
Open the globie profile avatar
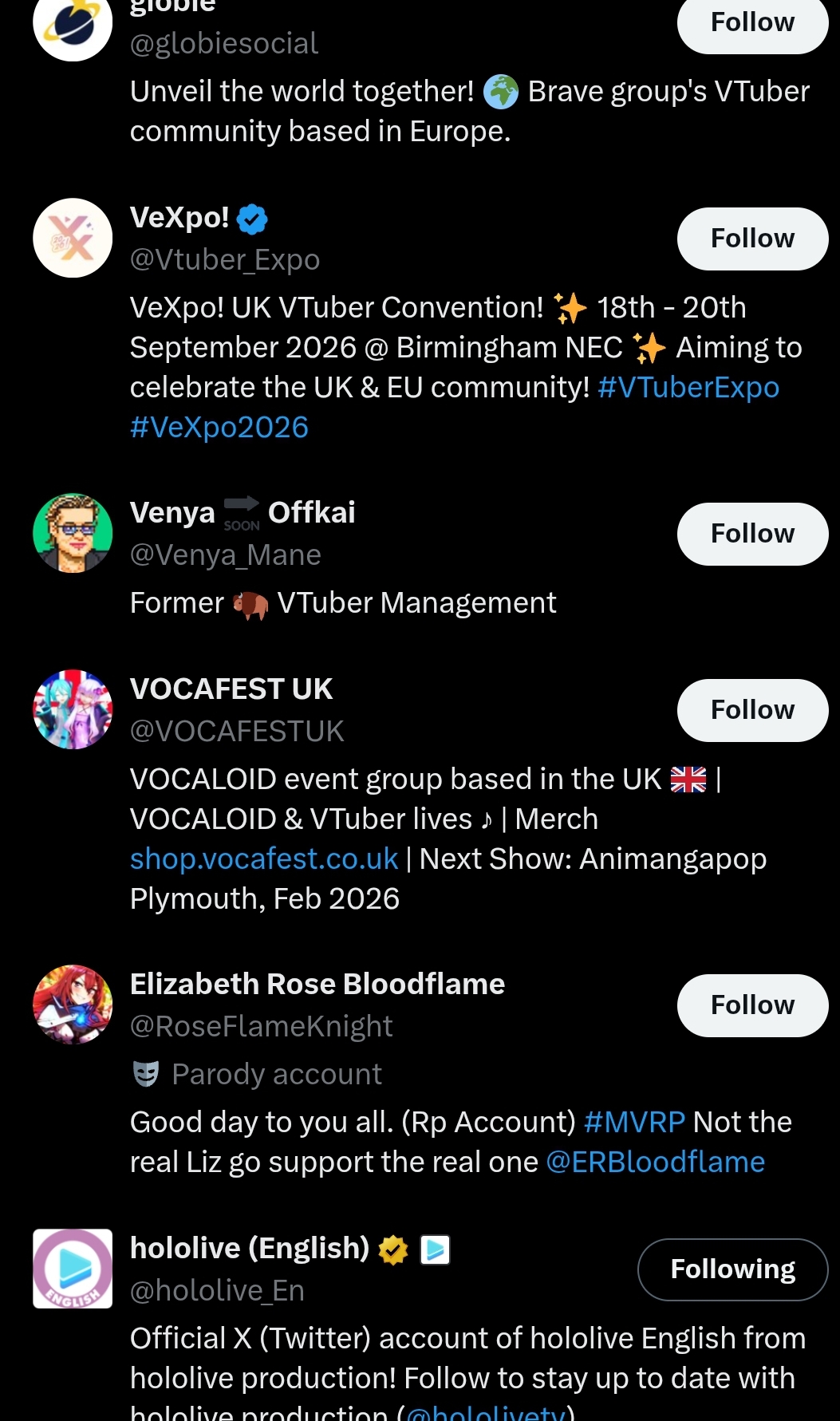(x=73, y=24)
